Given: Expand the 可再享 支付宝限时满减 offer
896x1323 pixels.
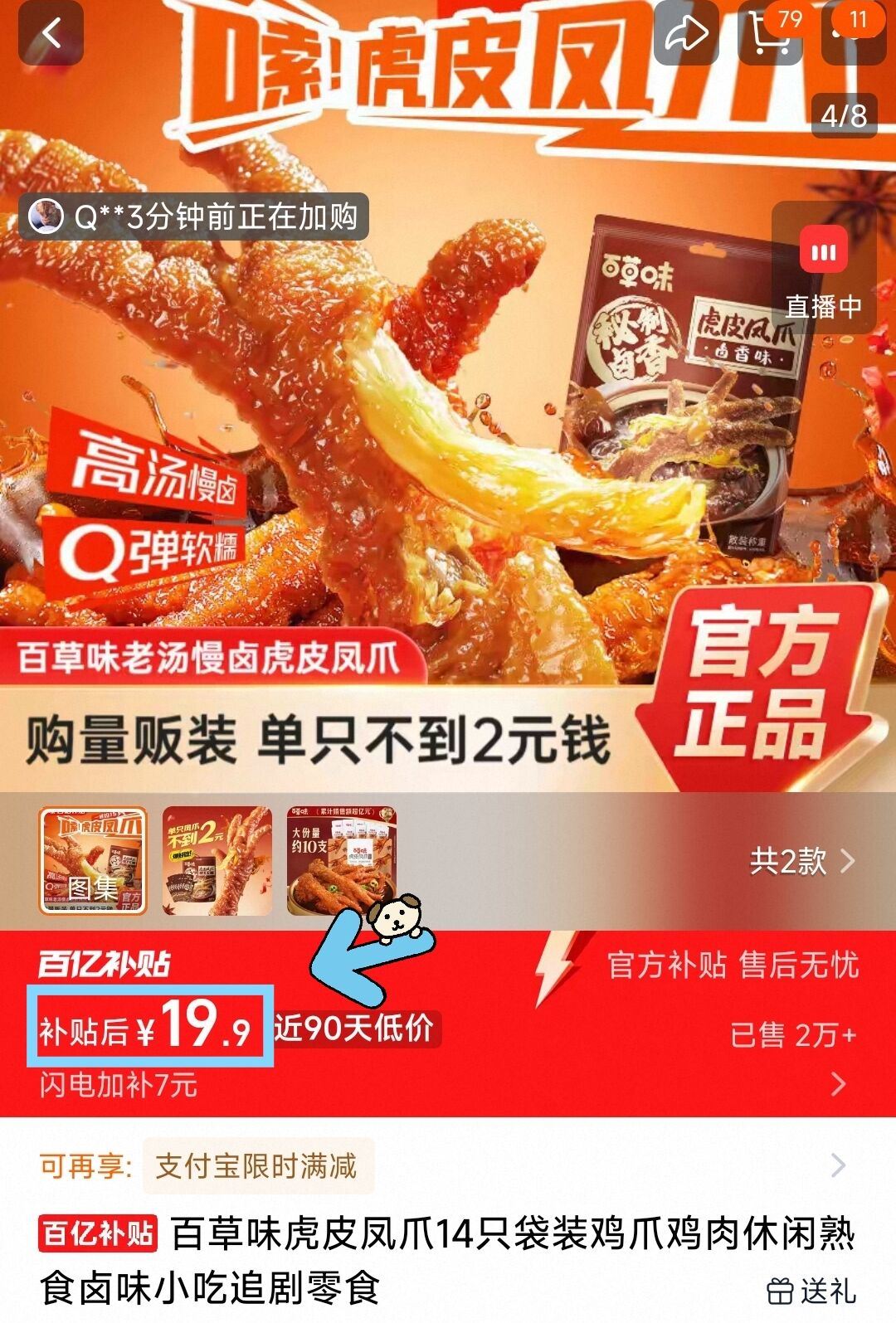Looking at the screenshot, I should point(448,1166).
